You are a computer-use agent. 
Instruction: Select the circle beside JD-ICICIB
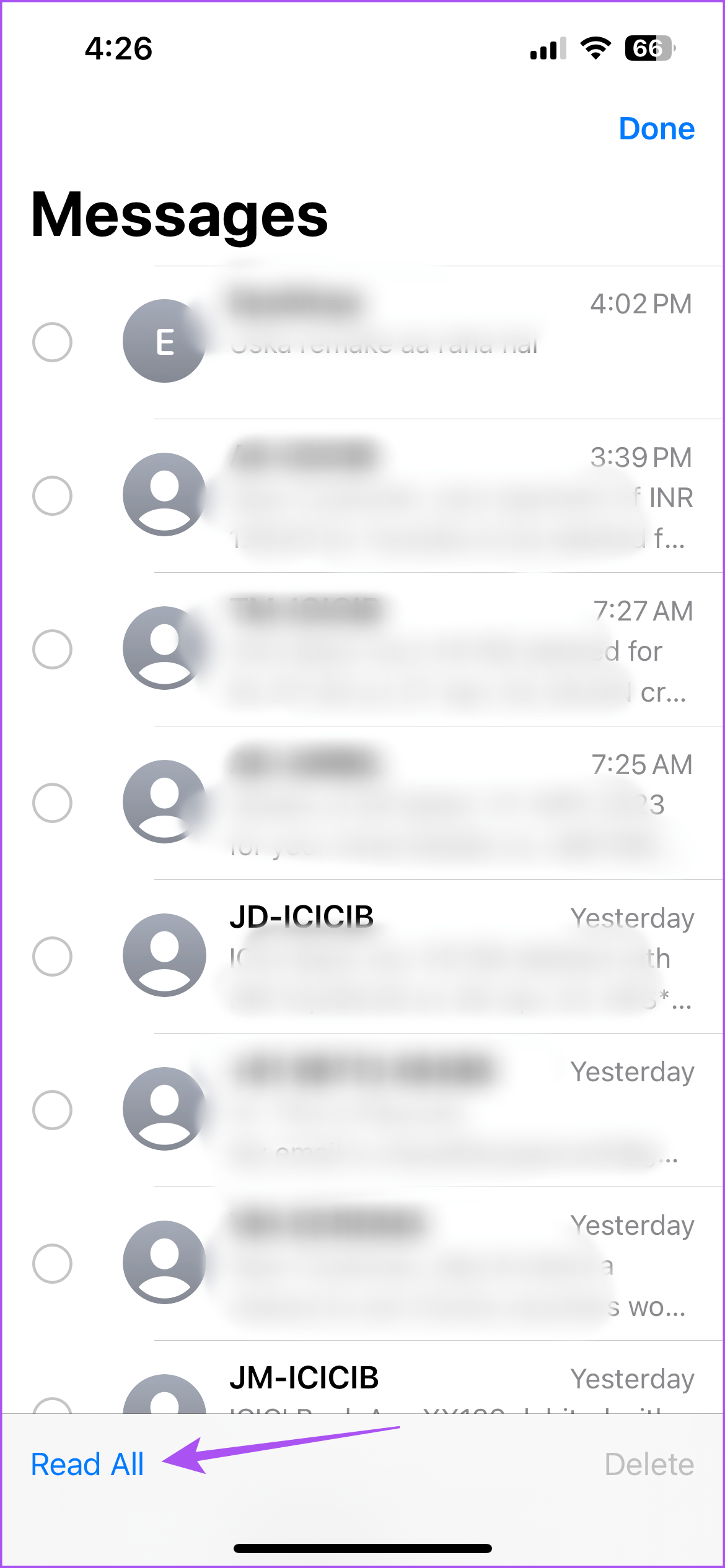click(53, 957)
